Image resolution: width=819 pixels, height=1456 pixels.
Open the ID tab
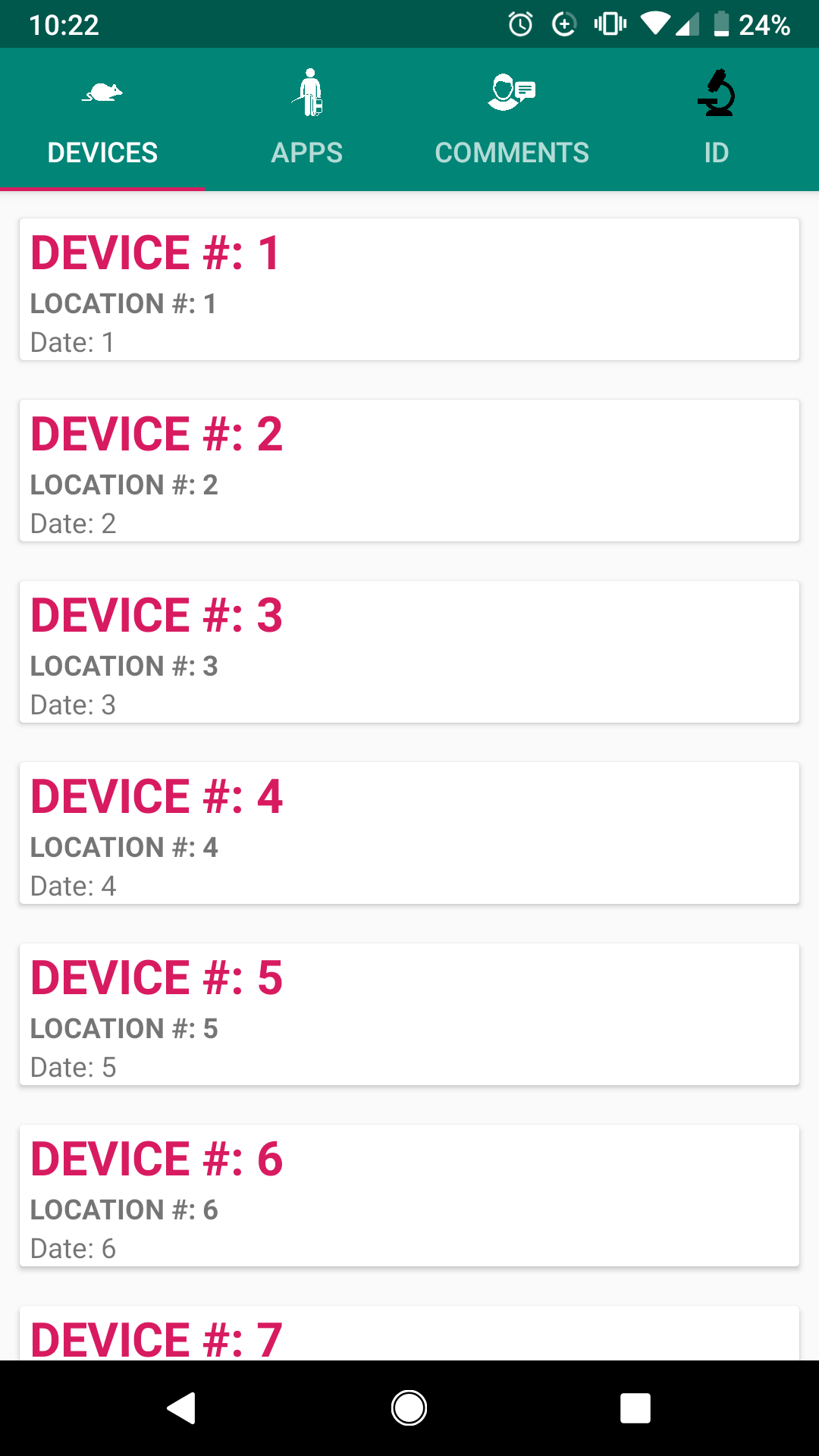tap(717, 120)
